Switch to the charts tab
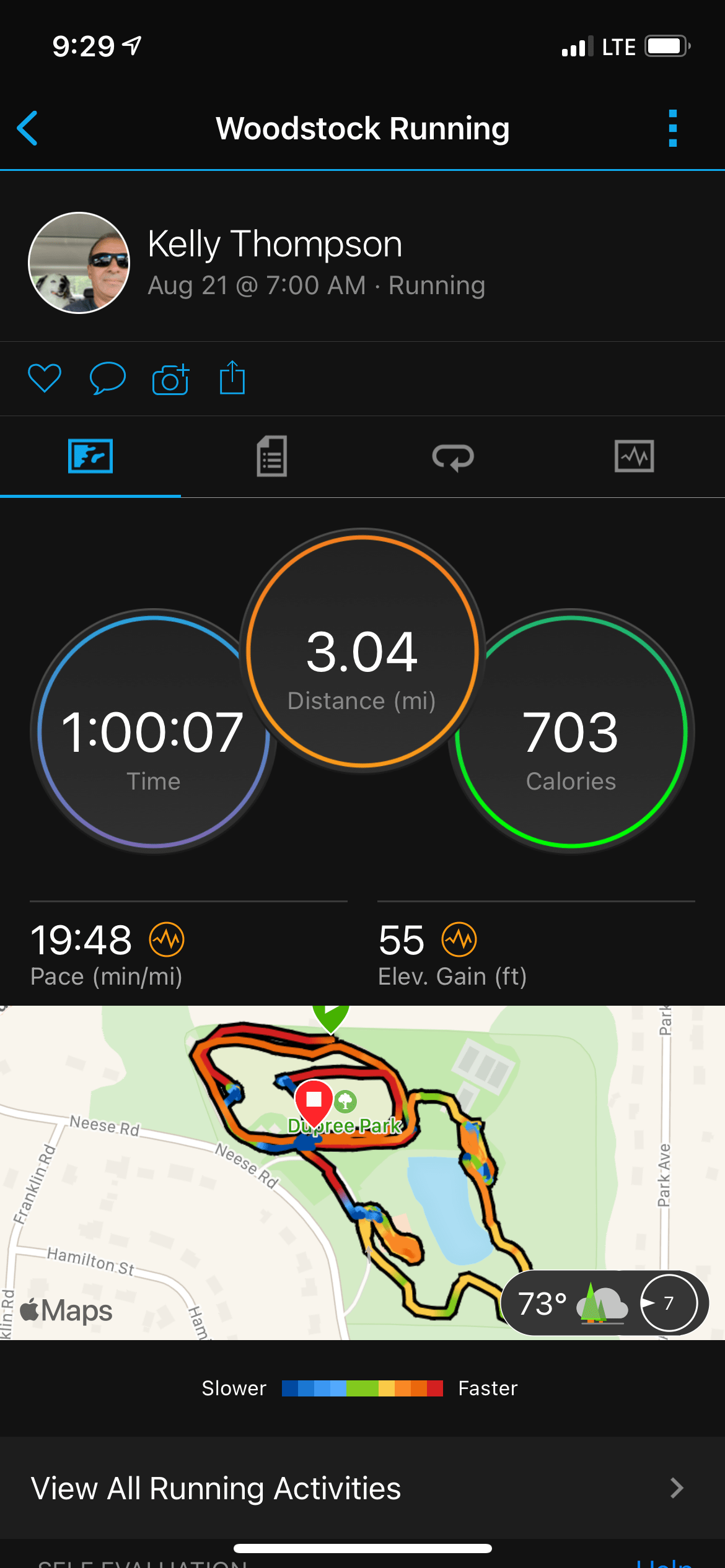Image resolution: width=725 pixels, height=1568 pixels. [x=634, y=456]
